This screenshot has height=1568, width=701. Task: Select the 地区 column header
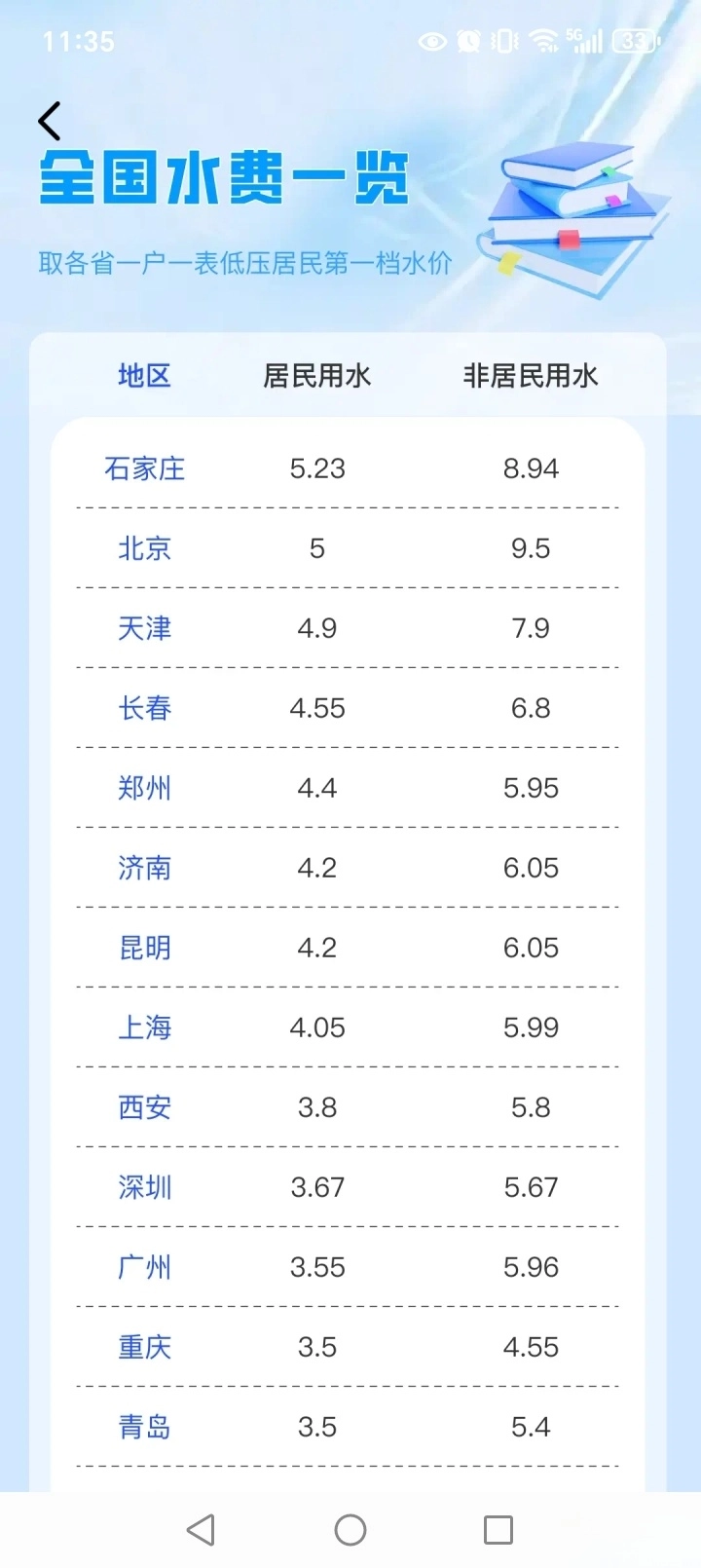point(144,376)
